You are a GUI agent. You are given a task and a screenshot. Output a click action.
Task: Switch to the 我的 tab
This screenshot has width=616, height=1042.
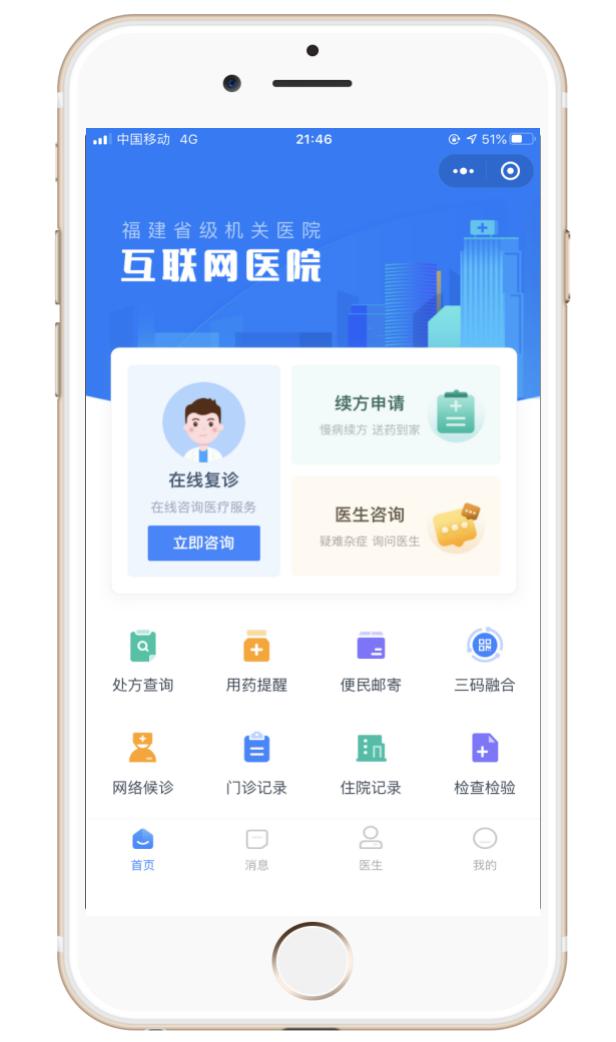click(485, 849)
